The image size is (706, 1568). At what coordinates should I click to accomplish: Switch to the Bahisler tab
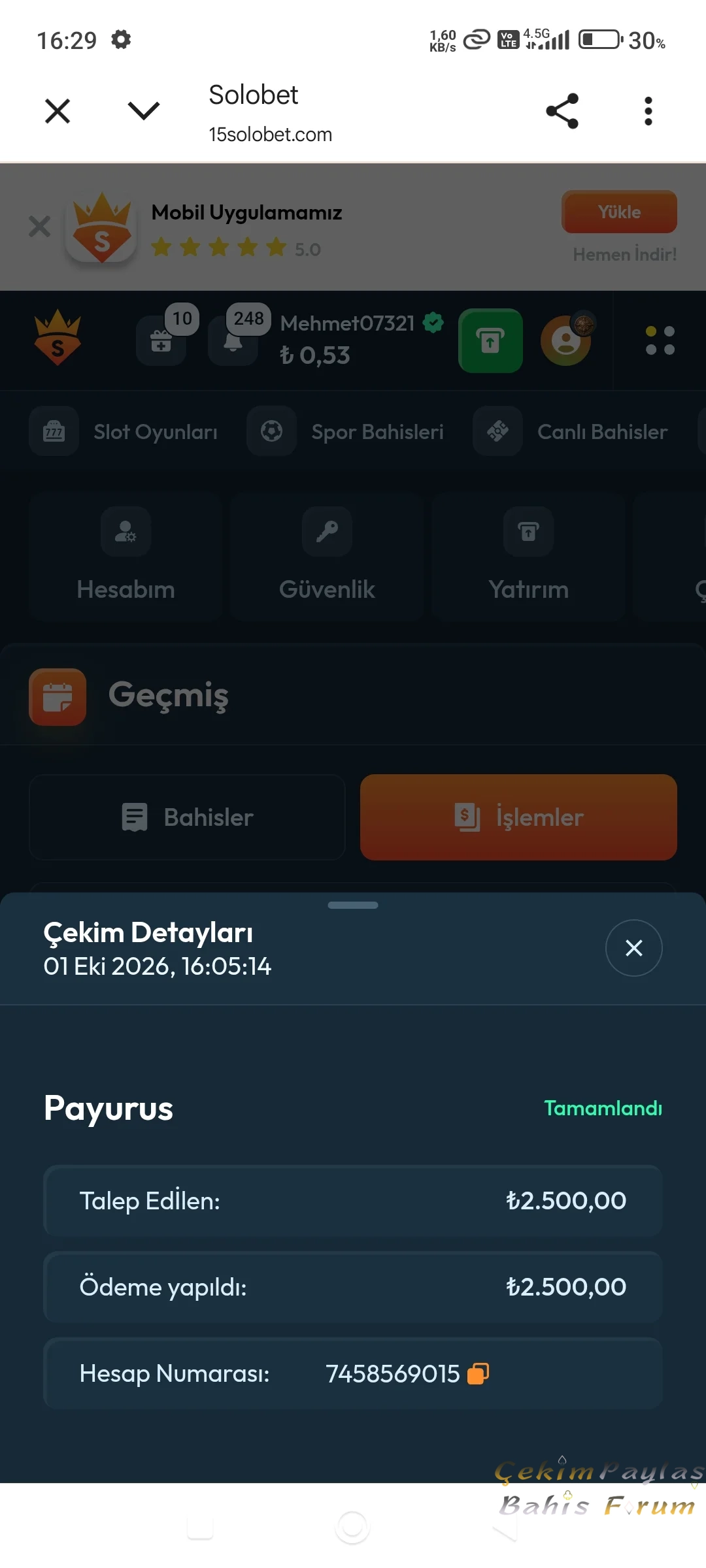click(187, 817)
